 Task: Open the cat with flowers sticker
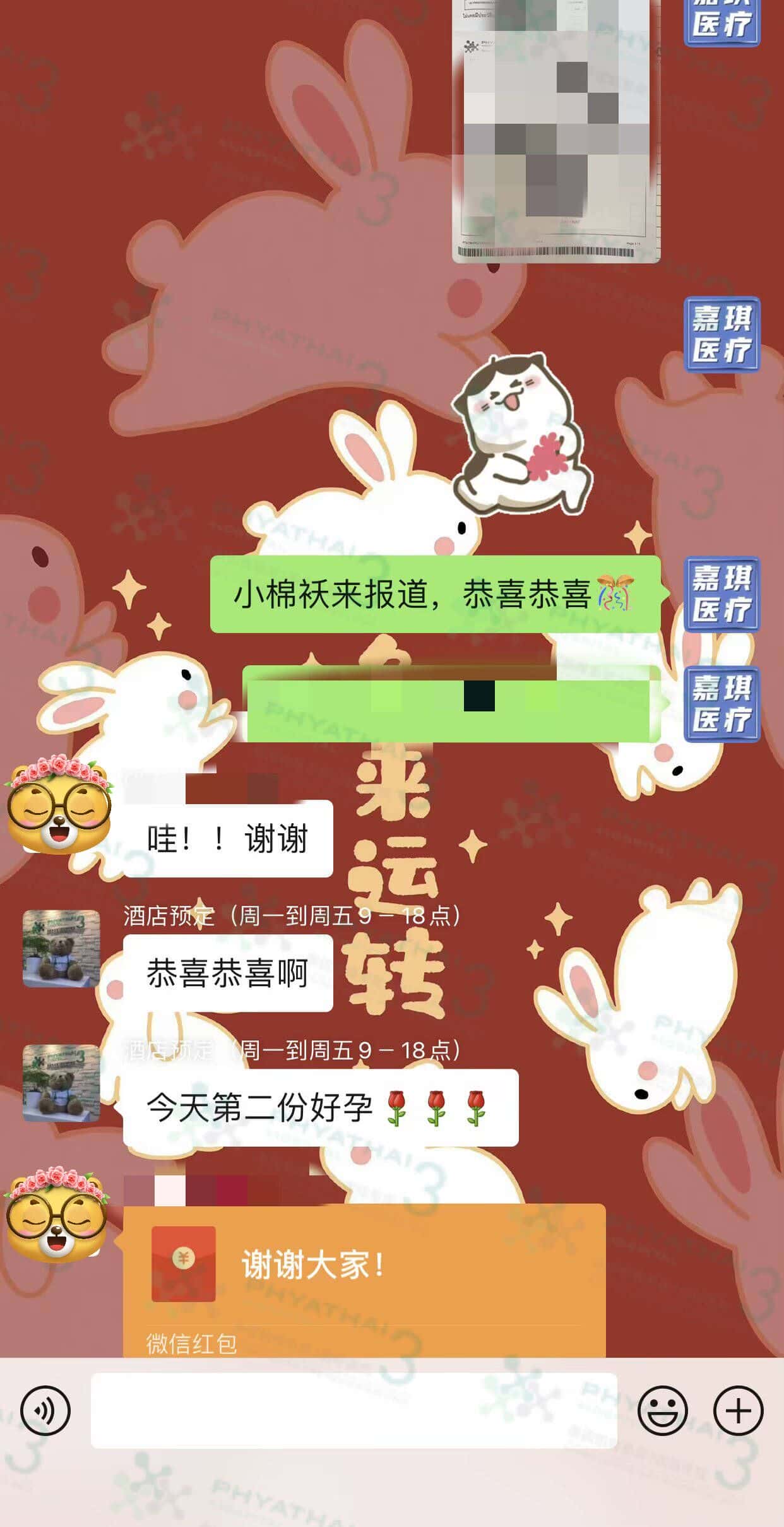(522, 434)
